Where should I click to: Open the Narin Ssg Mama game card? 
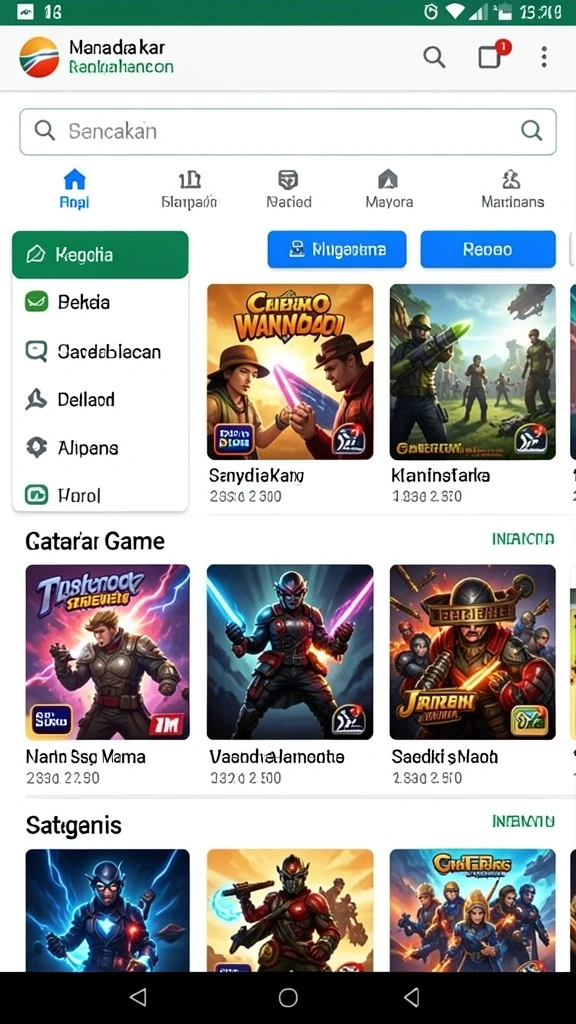click(x=108, y=675)
